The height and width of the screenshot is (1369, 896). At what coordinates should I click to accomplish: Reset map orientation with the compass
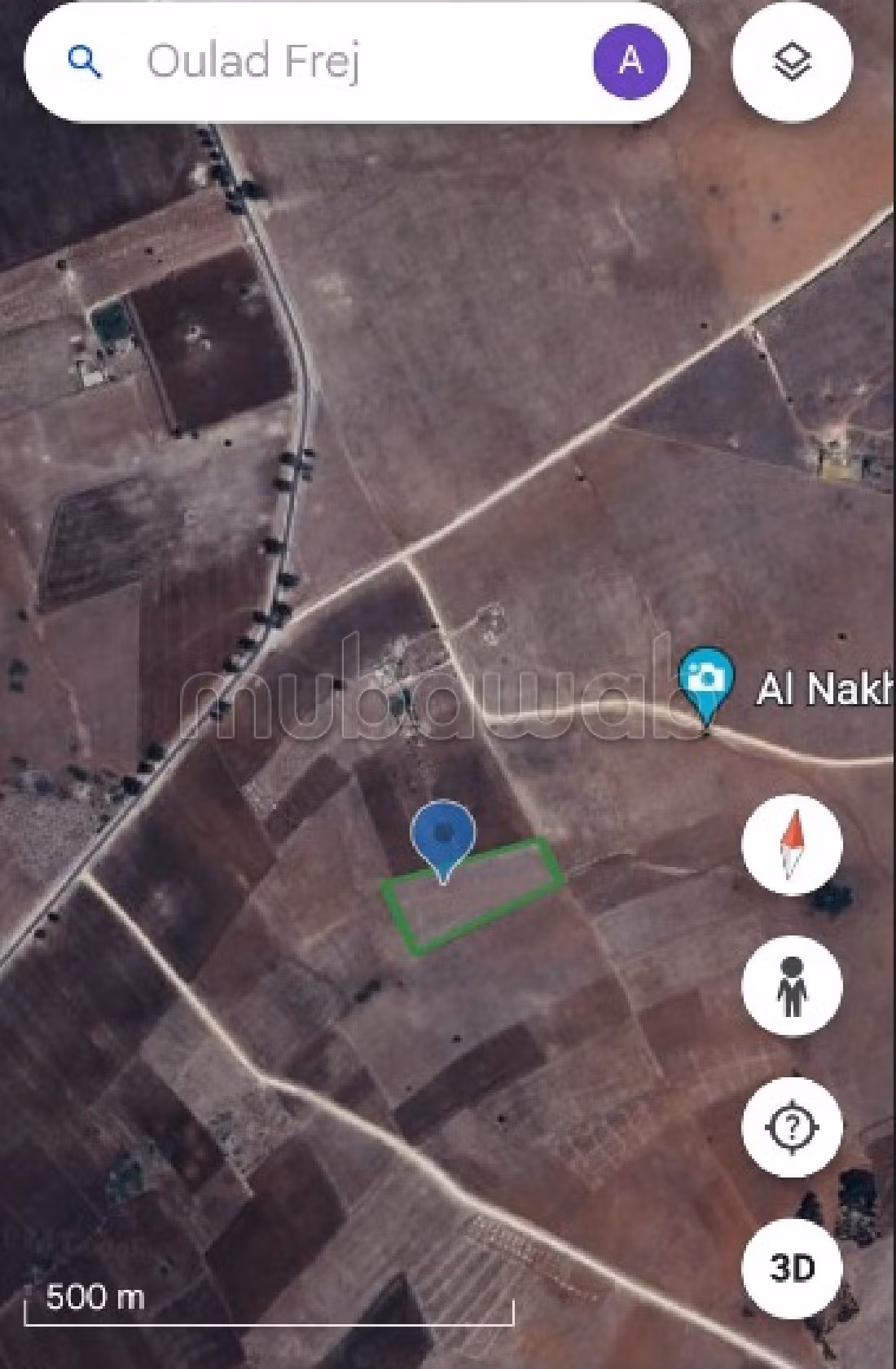(x=792, y=844)
